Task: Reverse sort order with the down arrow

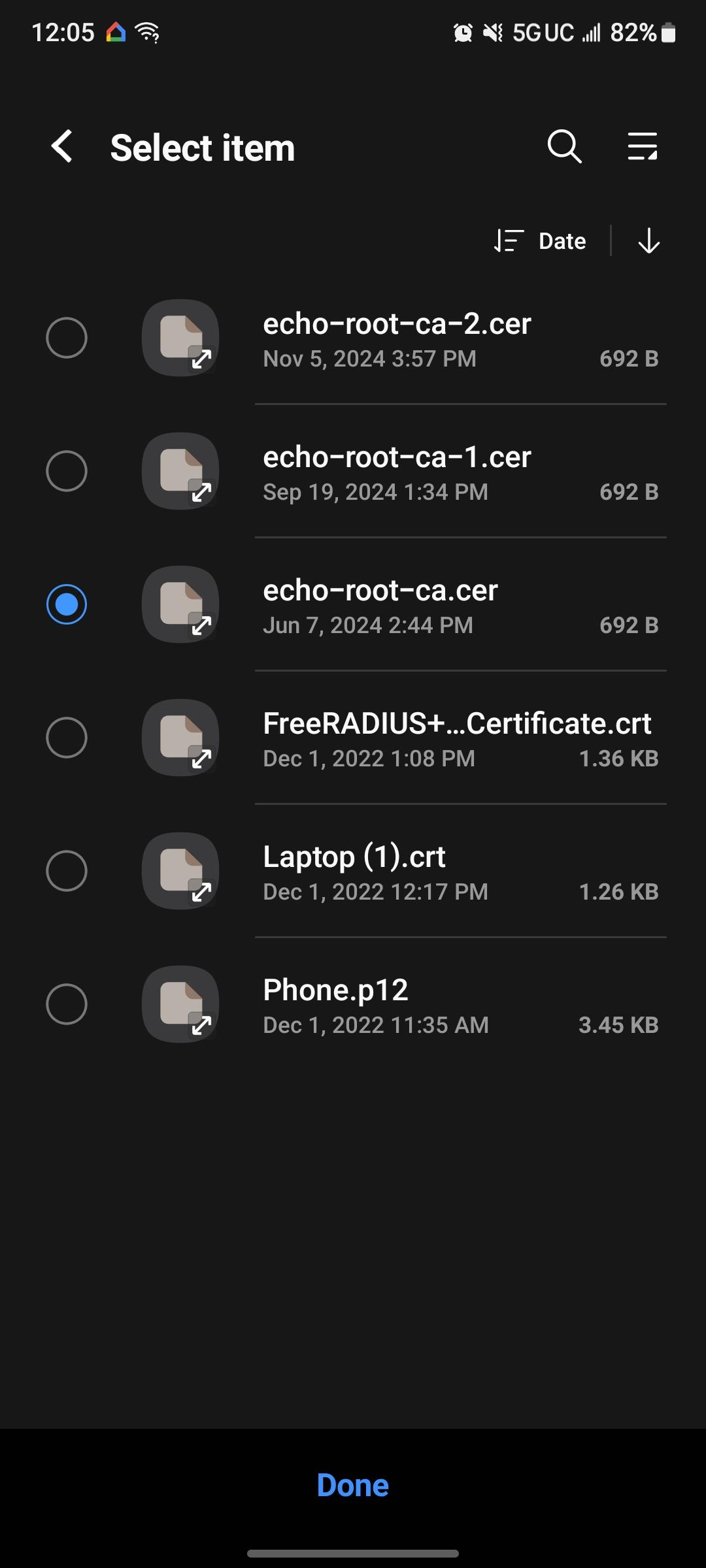Action: tap(648, 241)
